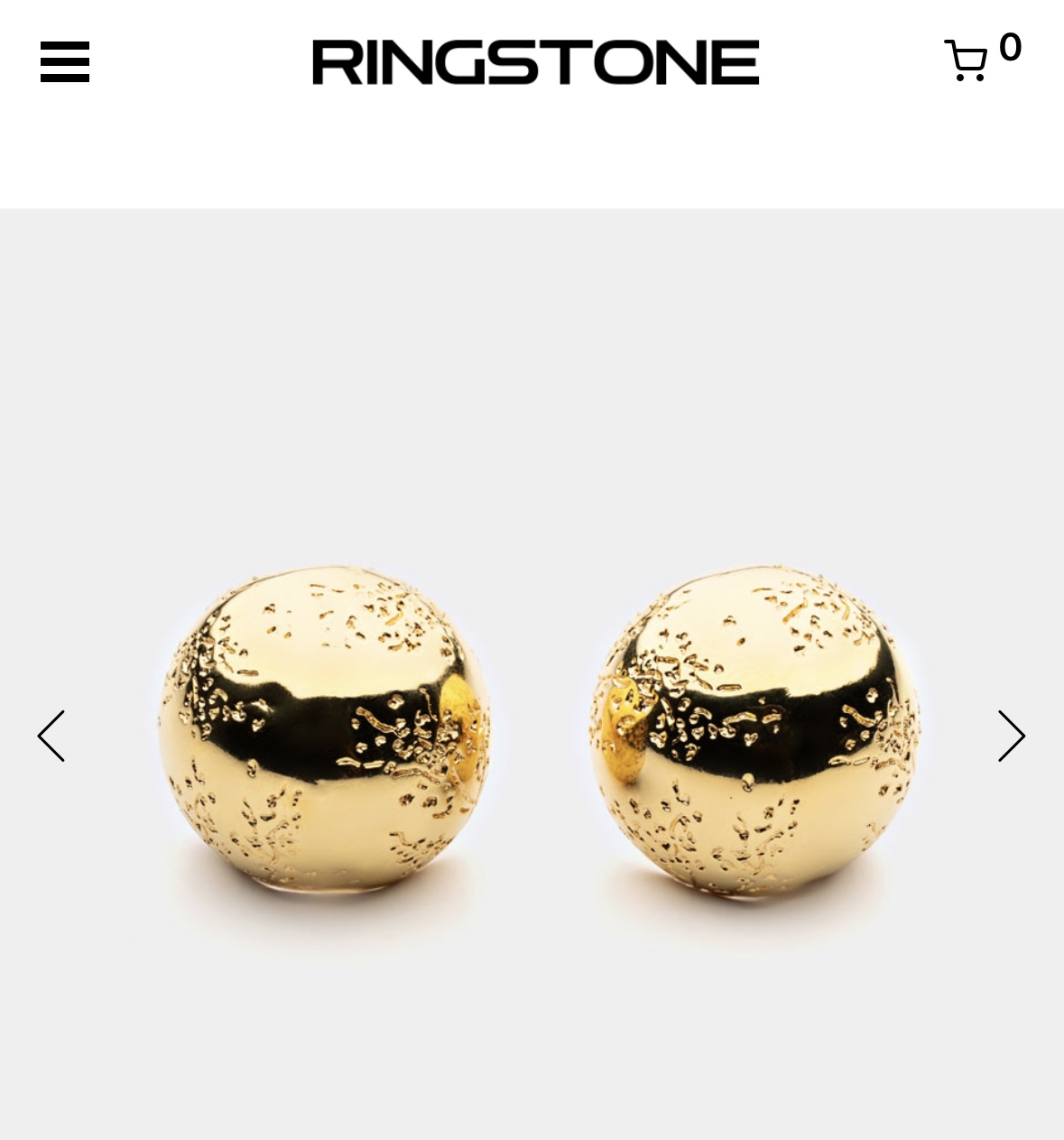Viewport: 1064px width, 1140px height.
Task: Show the previous product image
Action: [x=51, y=736]
